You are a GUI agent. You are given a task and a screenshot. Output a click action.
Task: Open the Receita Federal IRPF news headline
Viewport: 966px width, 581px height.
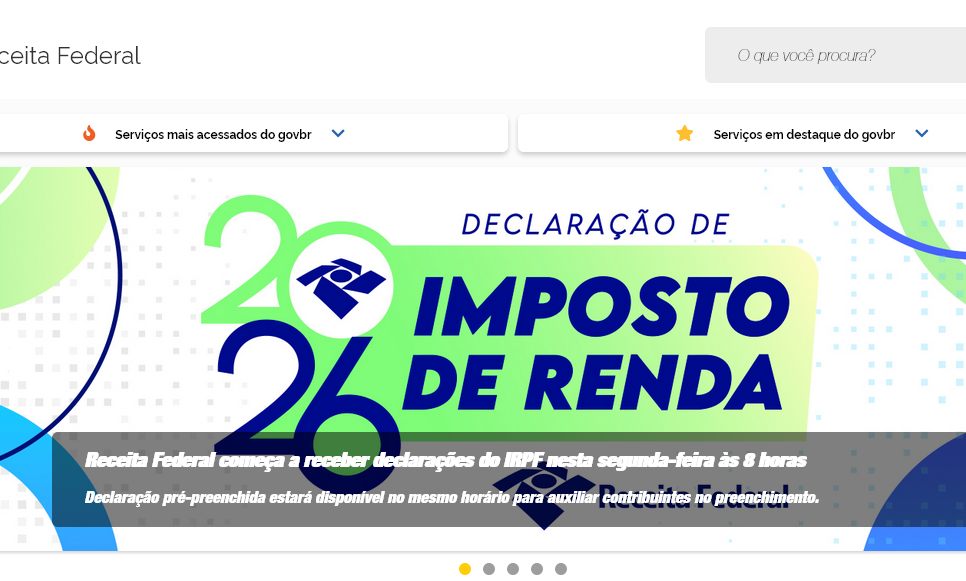pos(446,461)
